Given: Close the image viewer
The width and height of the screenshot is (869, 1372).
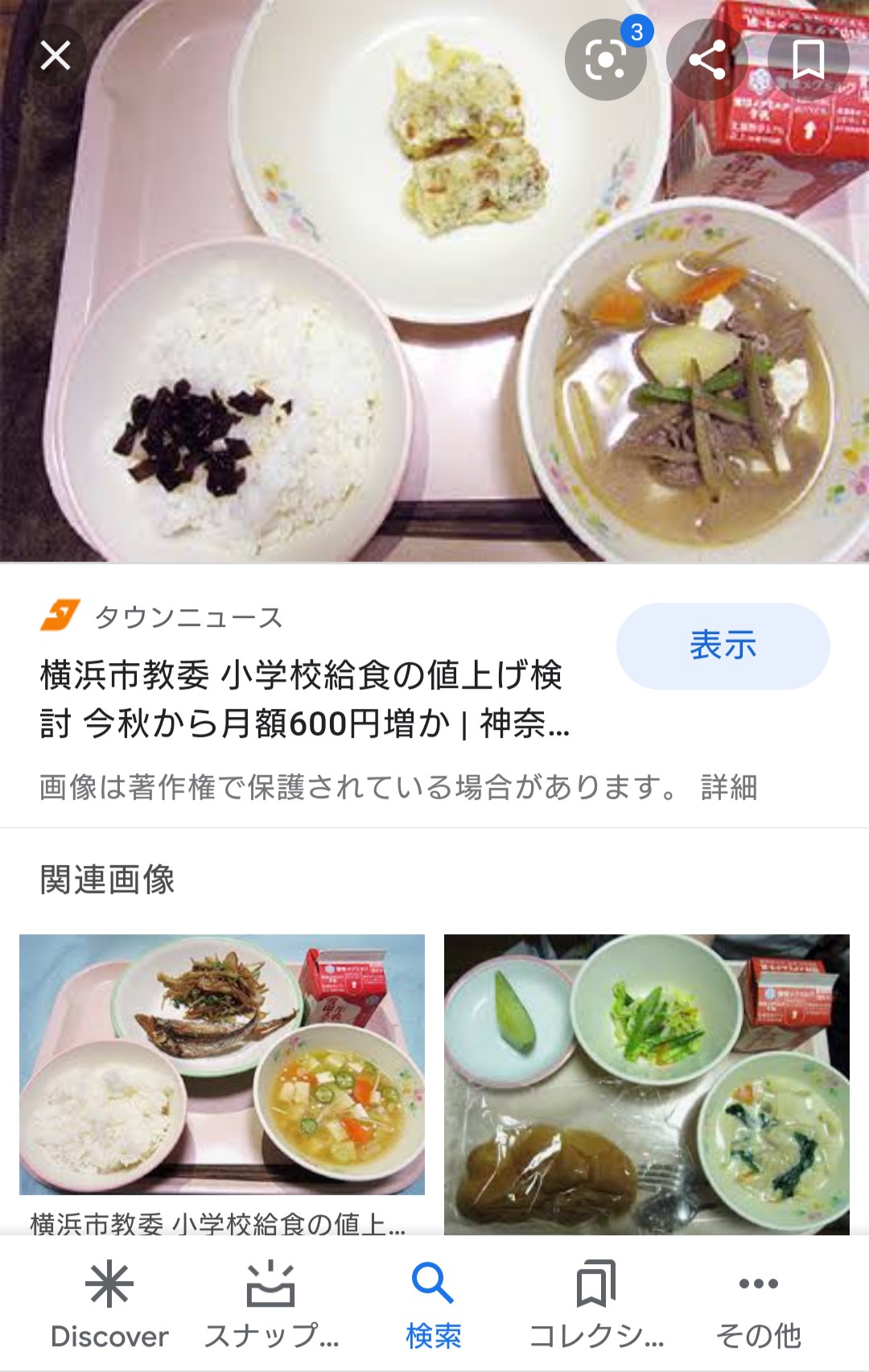Looking at the screenshot, I should 56,56.
